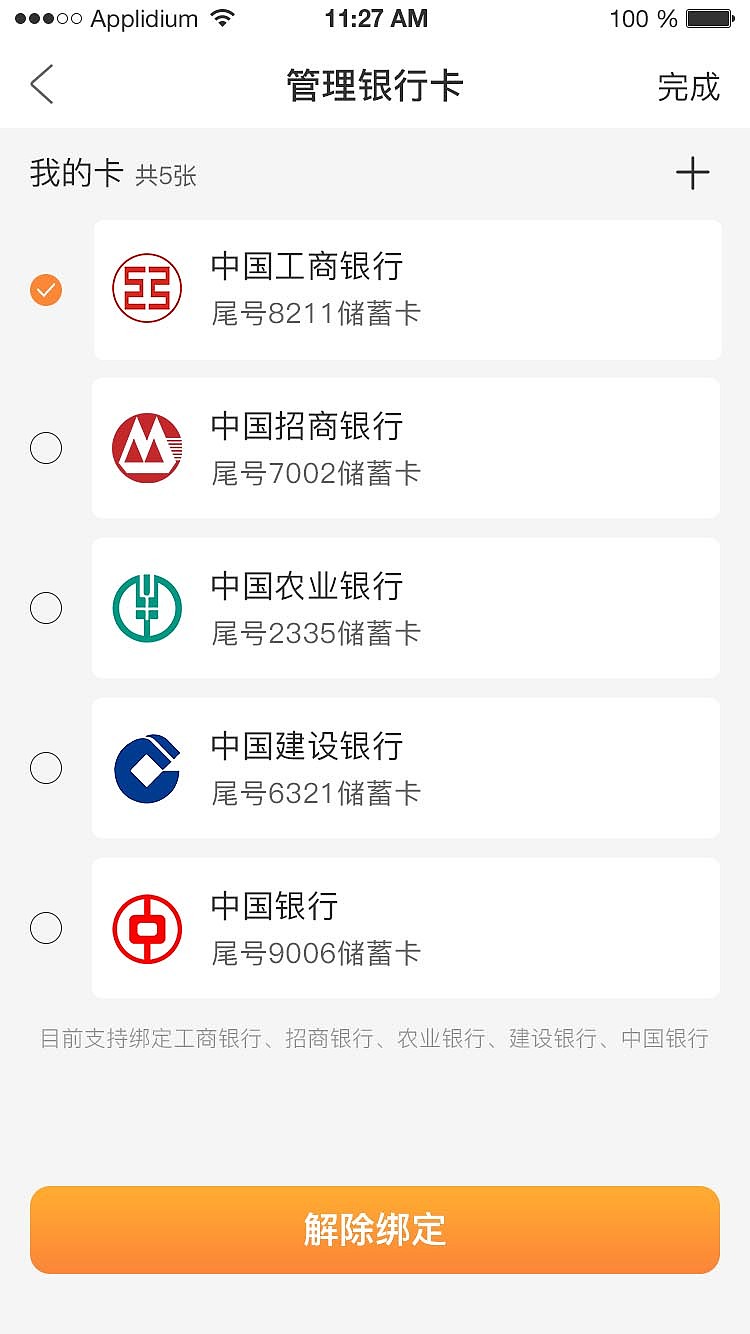Click the 管理银行卡 title
This screenshot has height=1334, width=750.
pos(375,85)
